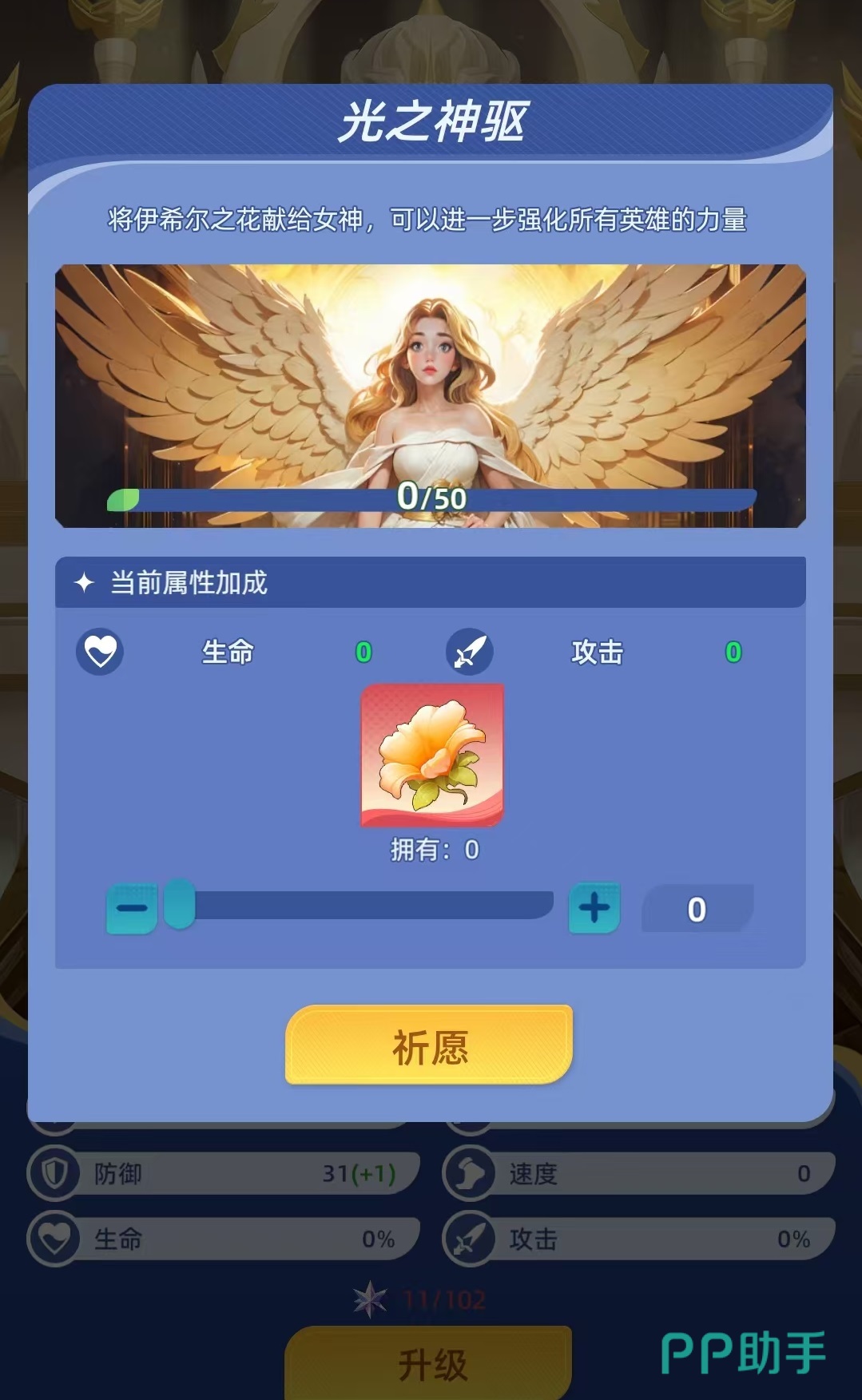Tap the flower quantity slider handle
The image size is (862, 1400).
click(x=179, y=905)
